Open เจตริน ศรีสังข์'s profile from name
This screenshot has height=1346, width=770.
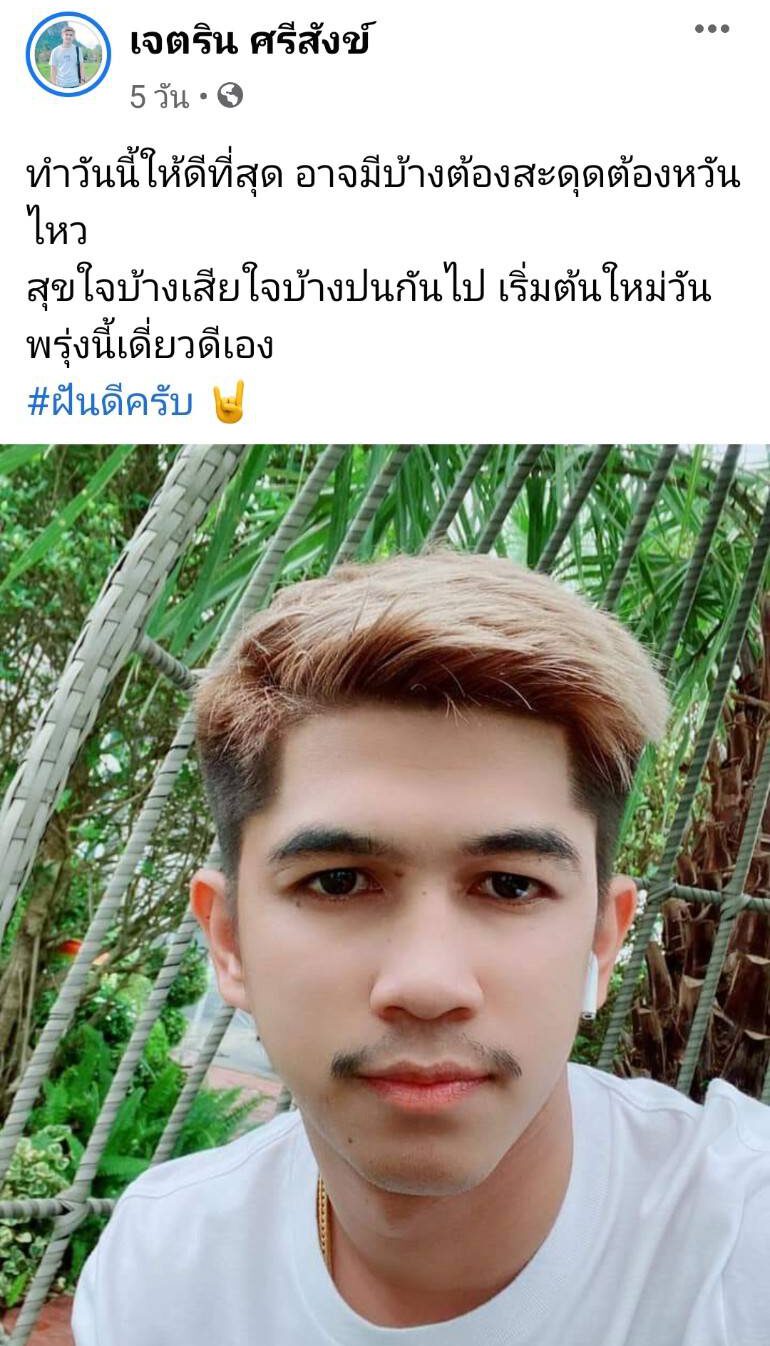249,42
